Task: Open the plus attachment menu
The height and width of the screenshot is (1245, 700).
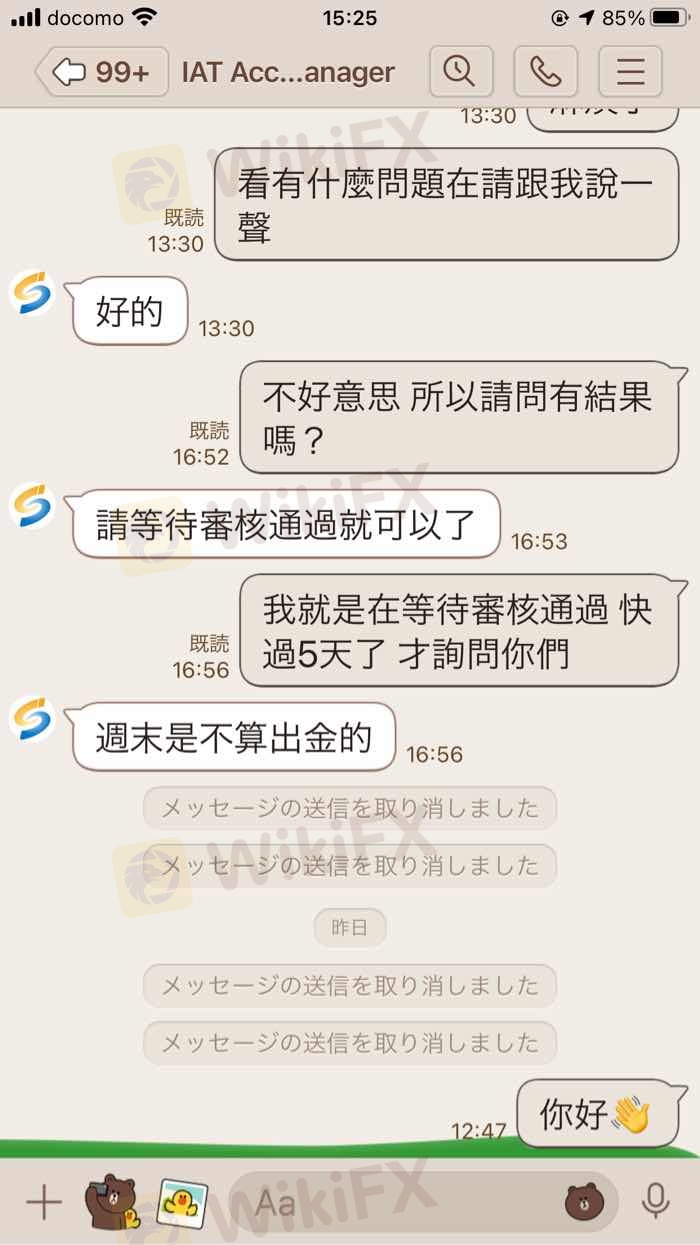Action: [43, 1202]
